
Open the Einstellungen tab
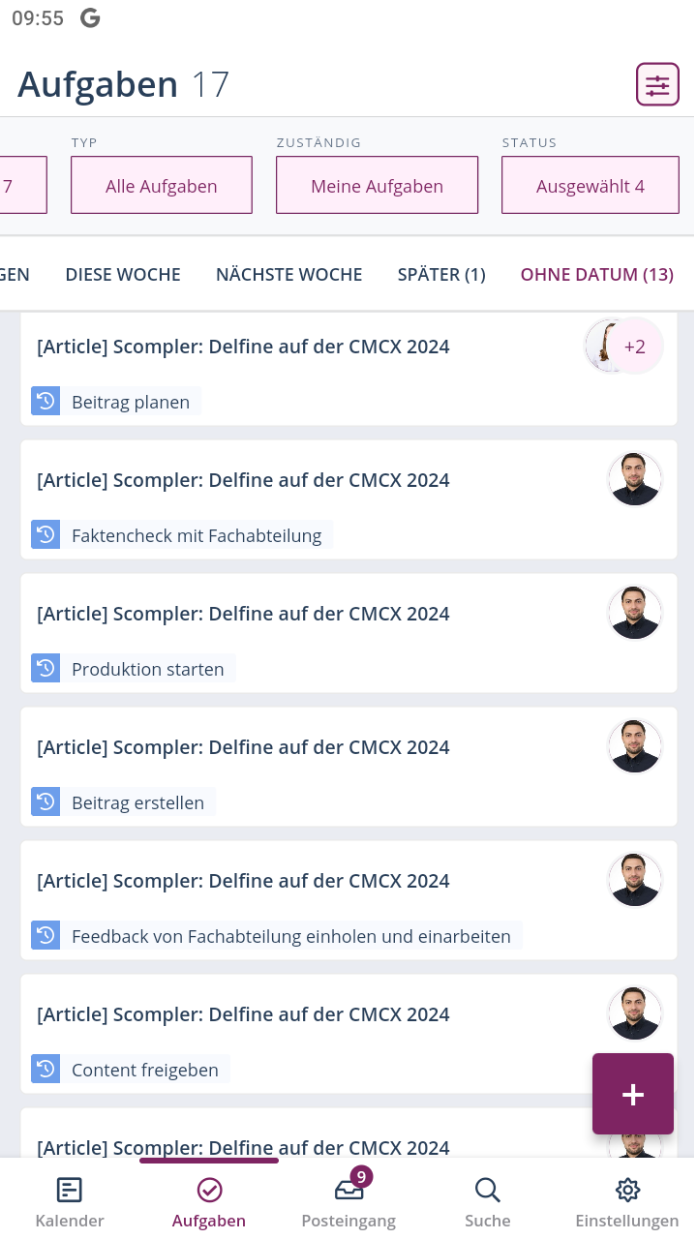pyautogui.click(x=627, y=1200)
